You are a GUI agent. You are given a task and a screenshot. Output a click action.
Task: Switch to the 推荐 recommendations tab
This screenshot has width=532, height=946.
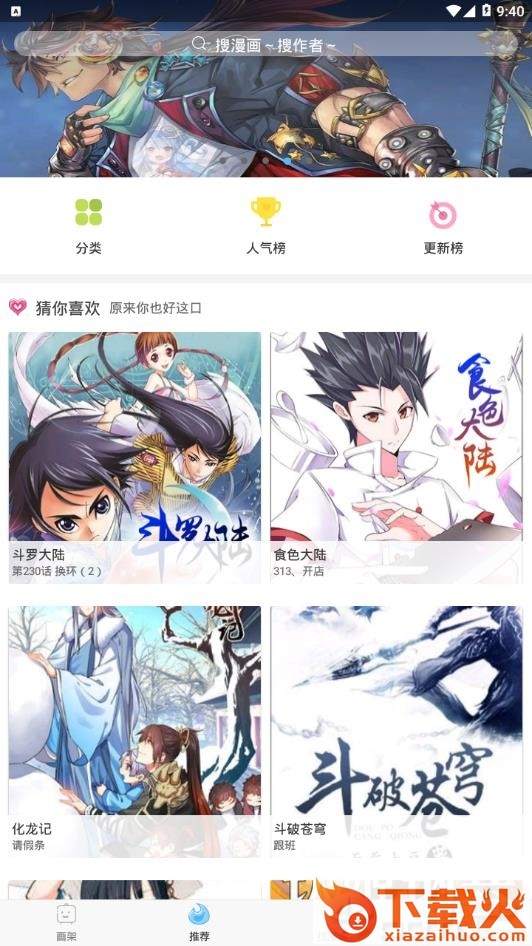tap(199, 922)
